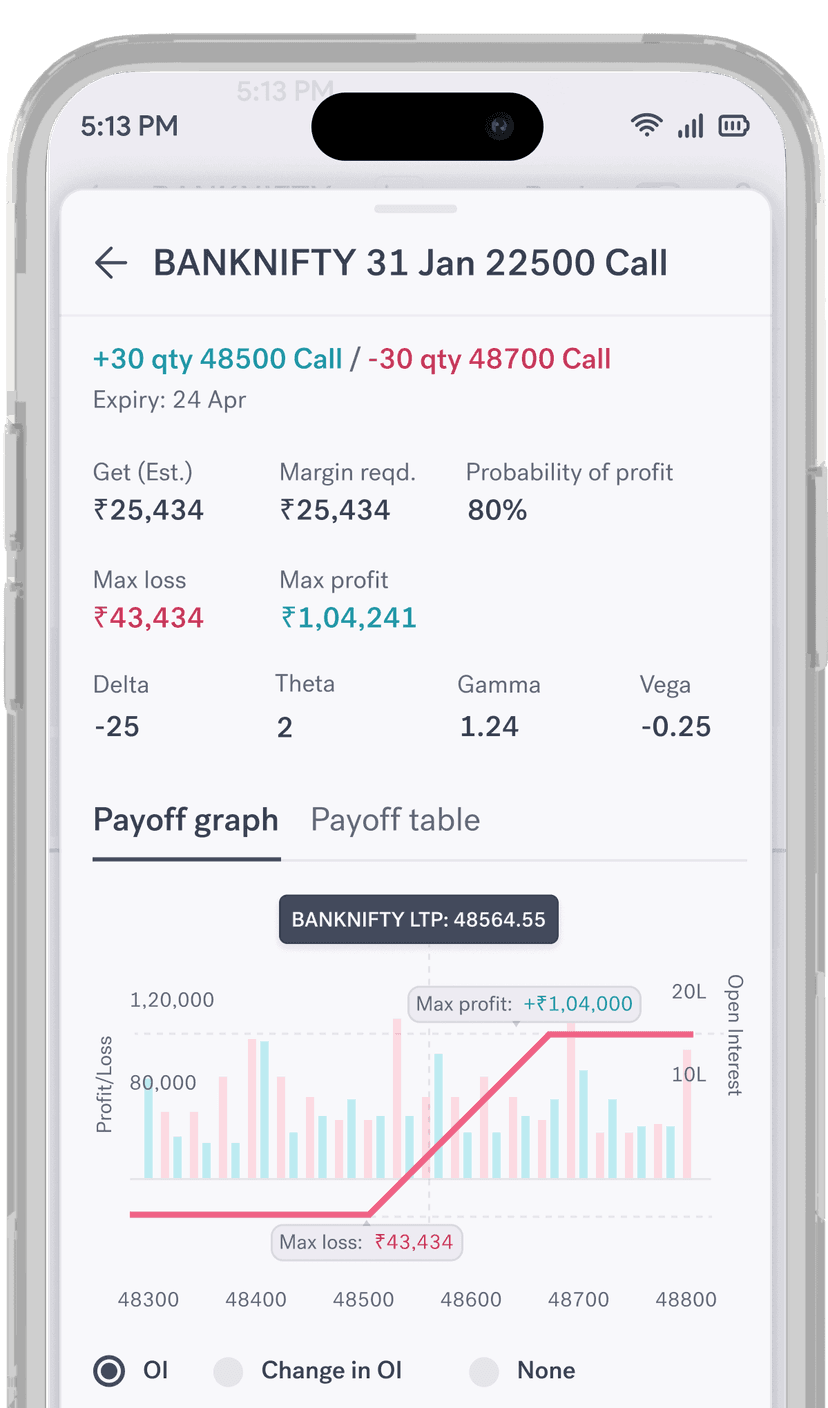
Task: Tap the battery indicator icon
Action: click(734, 125)
